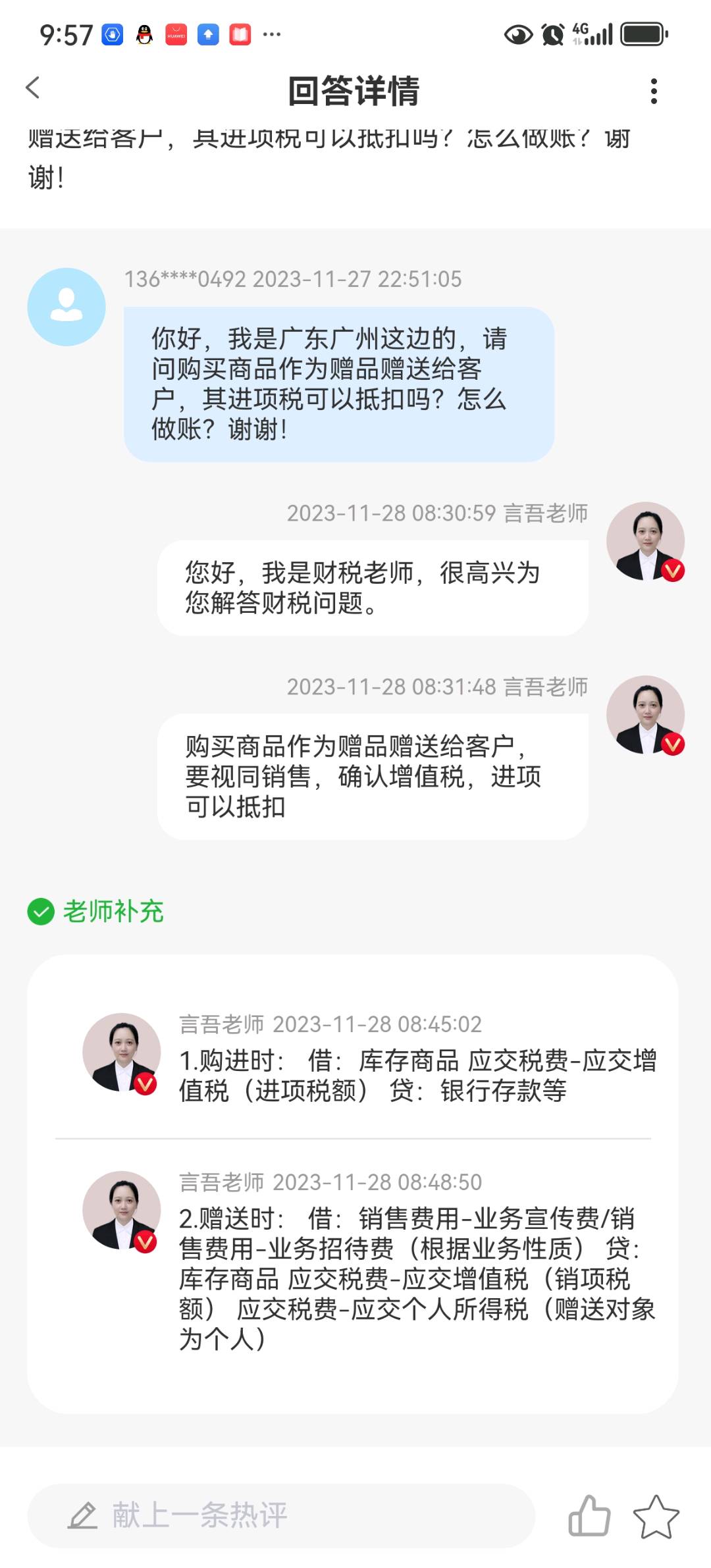711x1568 pixels.
Task: Favorite this answer with the star icon
Action: pos(656,1516)
